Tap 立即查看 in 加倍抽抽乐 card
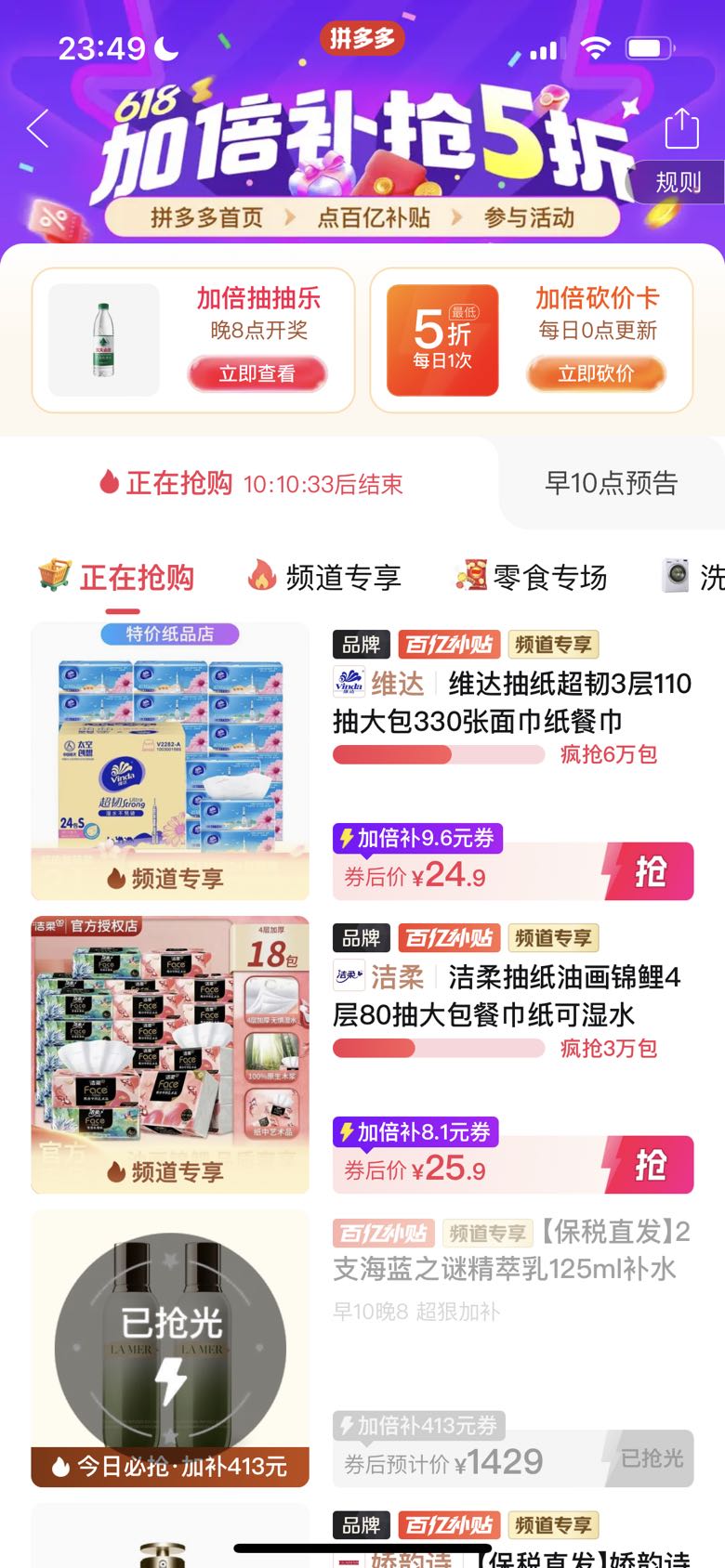725x1568 pixels. tap(257, 373)
